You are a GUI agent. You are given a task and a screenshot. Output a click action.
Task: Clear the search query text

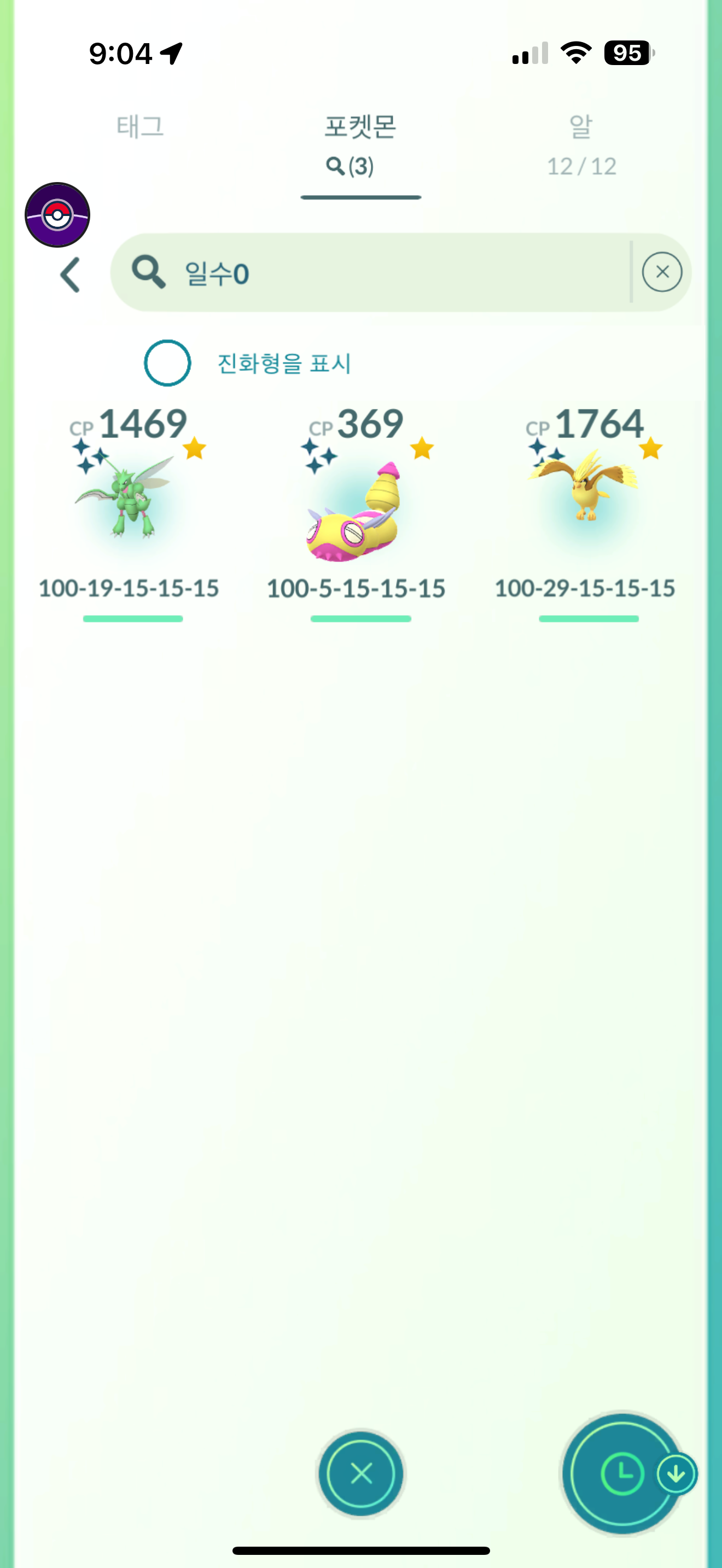click(662, 272)
